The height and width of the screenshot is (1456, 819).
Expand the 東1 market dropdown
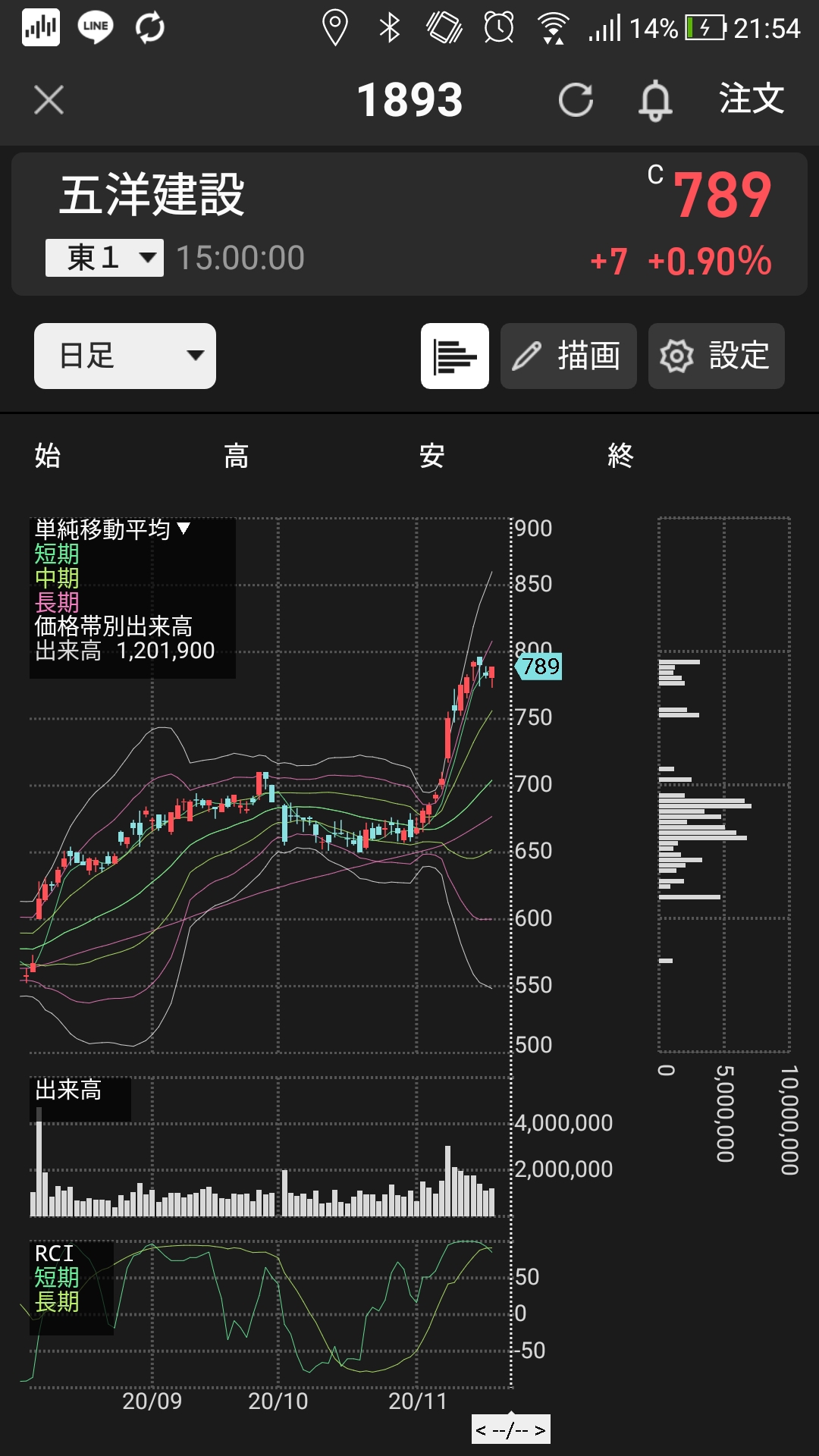(105, 258)
